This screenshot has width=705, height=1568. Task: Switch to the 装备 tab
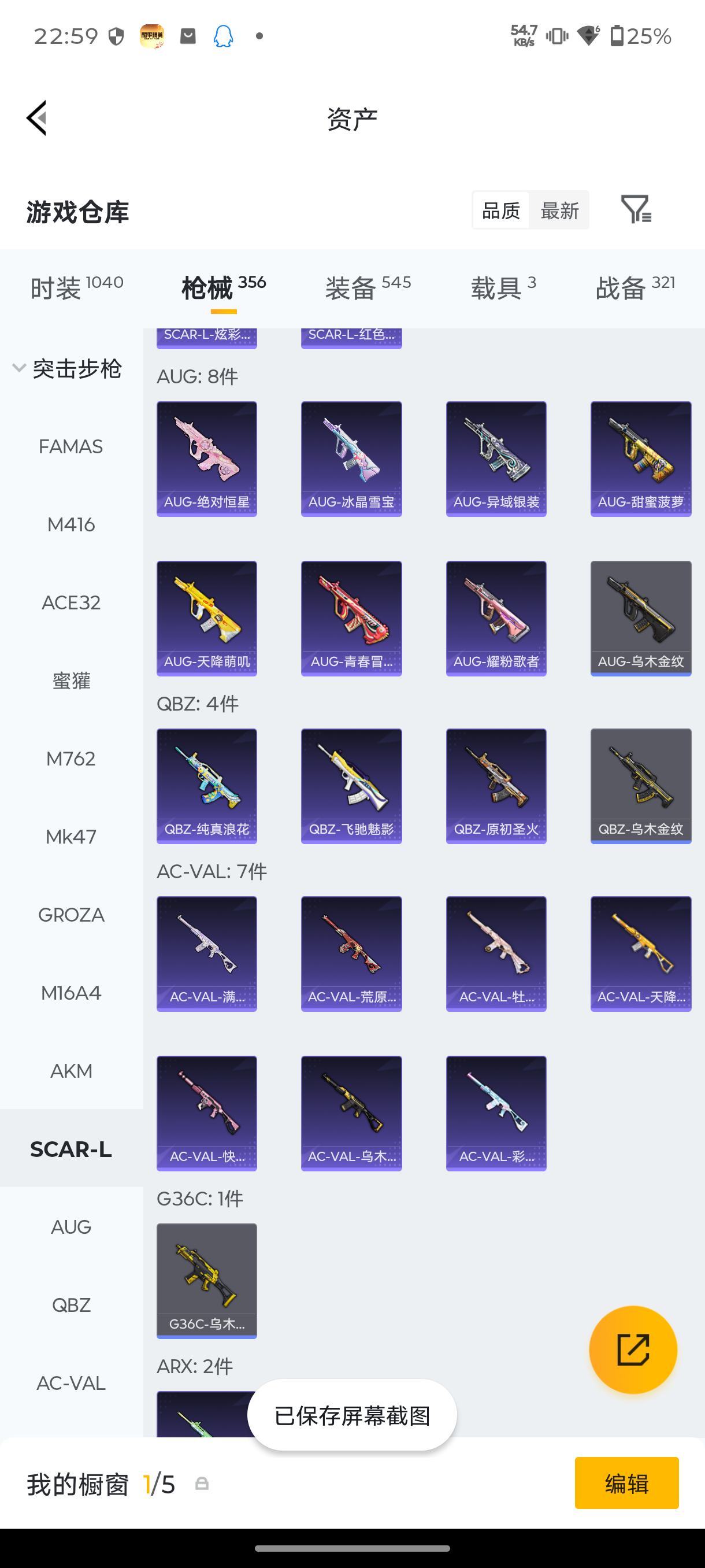pos(368,287)
